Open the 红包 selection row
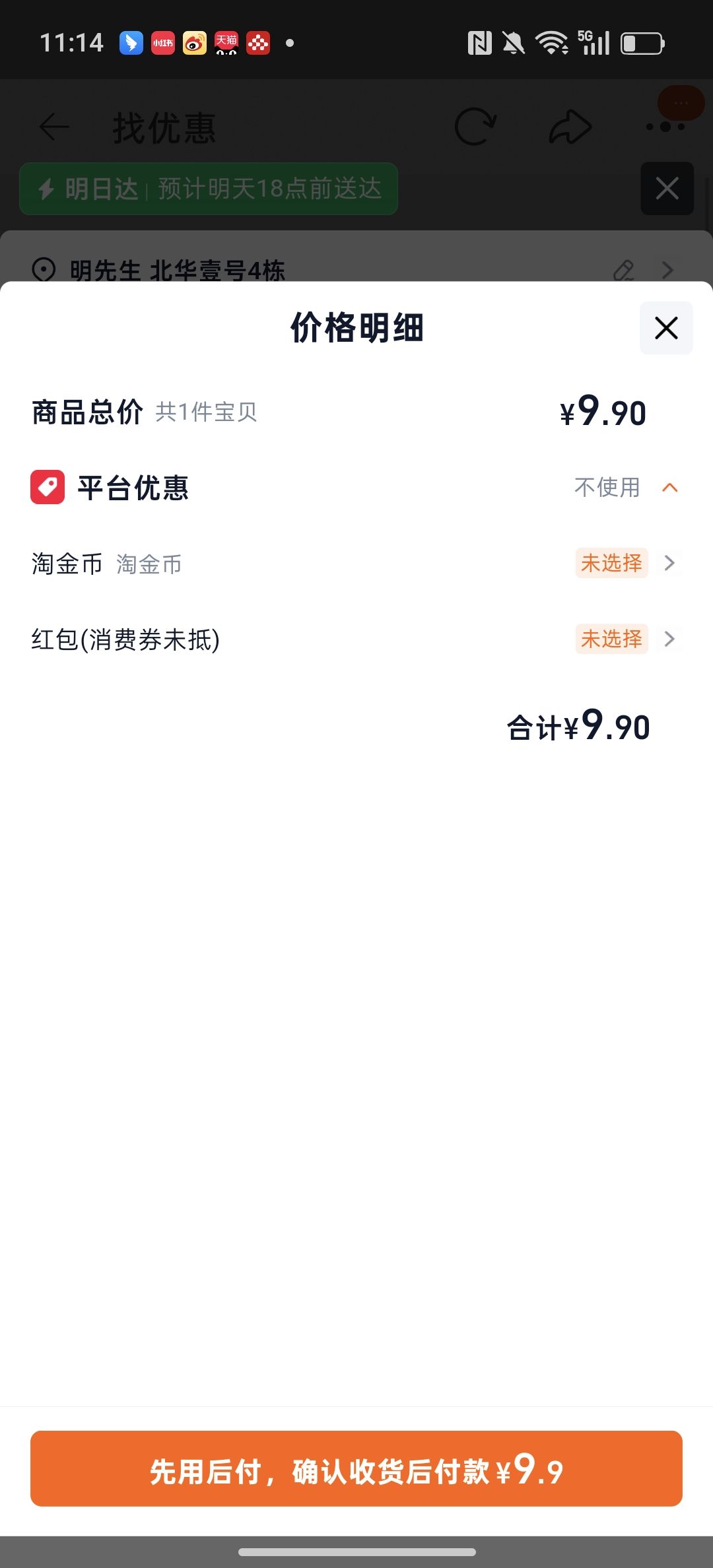Image resolution: width=713 pixels, height=1568 pixels. click(356, 639)
